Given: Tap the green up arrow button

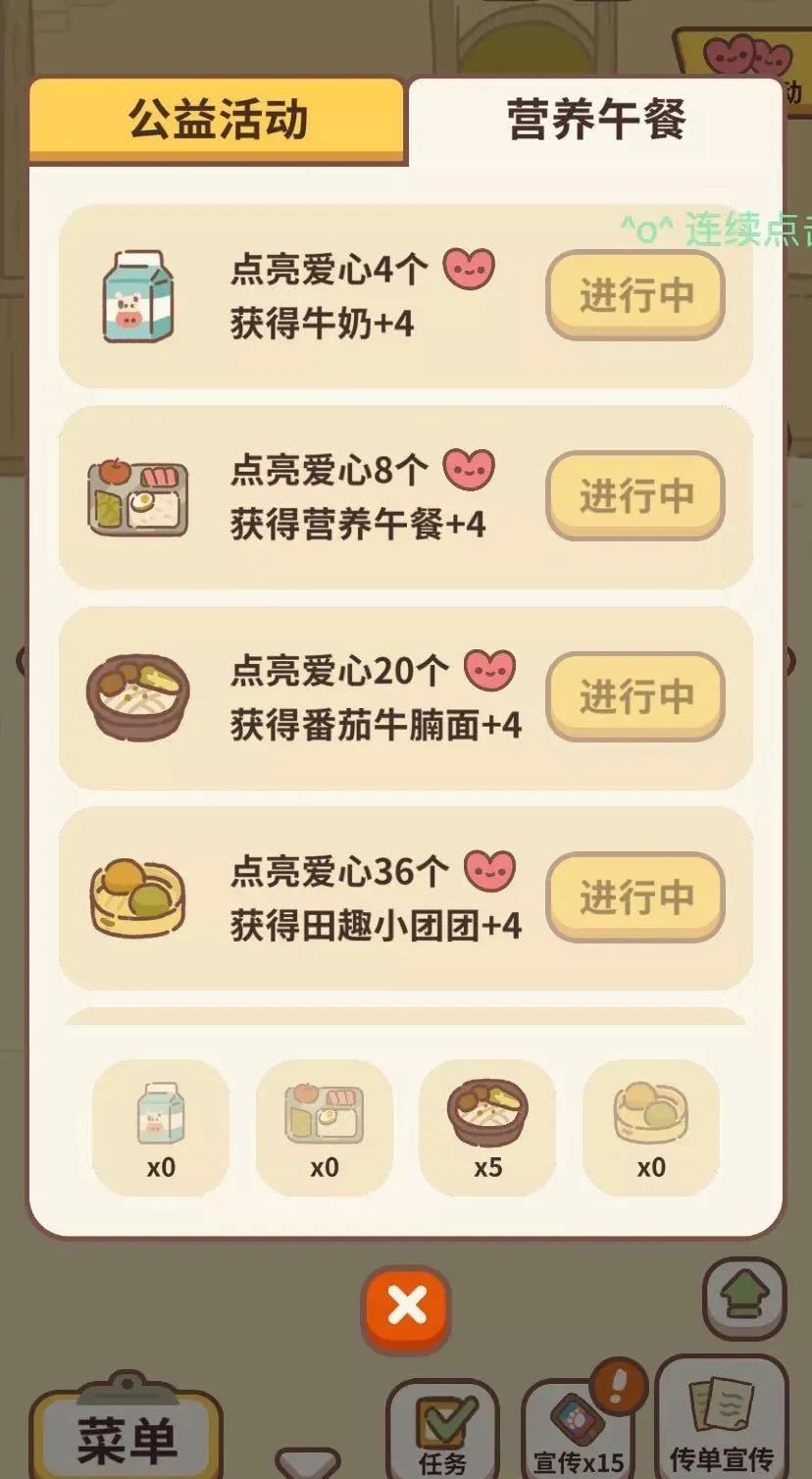Looking at the screenshot, I should [744, 1299].
